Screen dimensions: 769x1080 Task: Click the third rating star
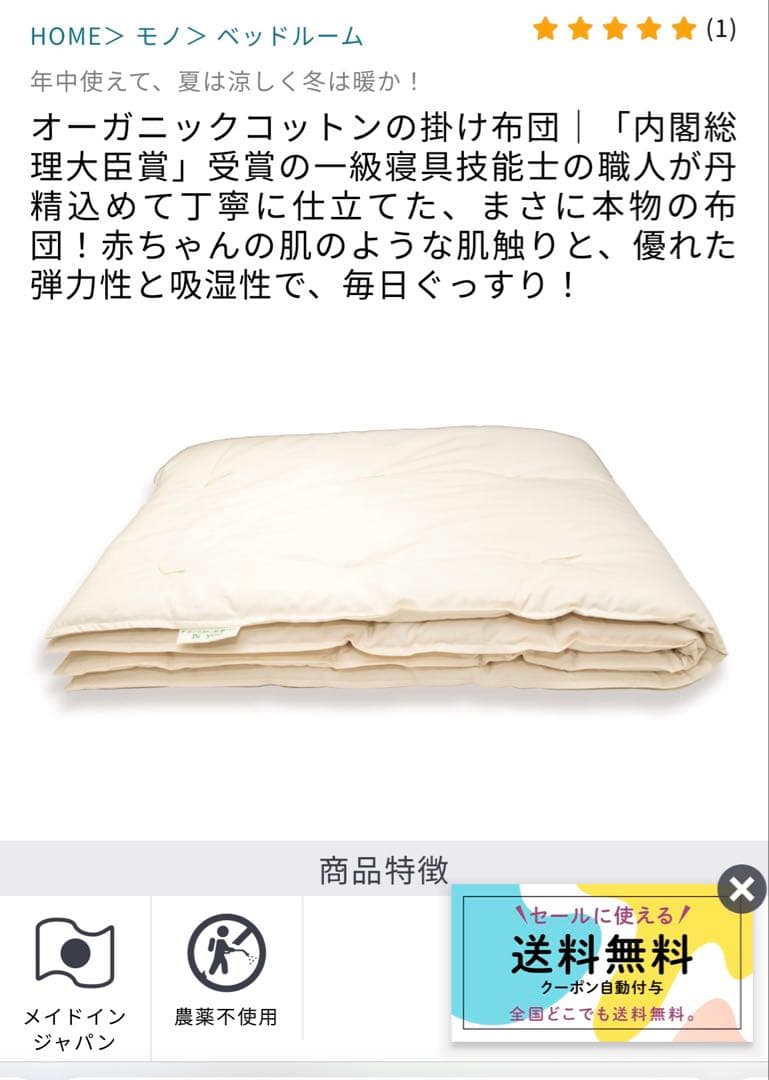tap(614, 30)
